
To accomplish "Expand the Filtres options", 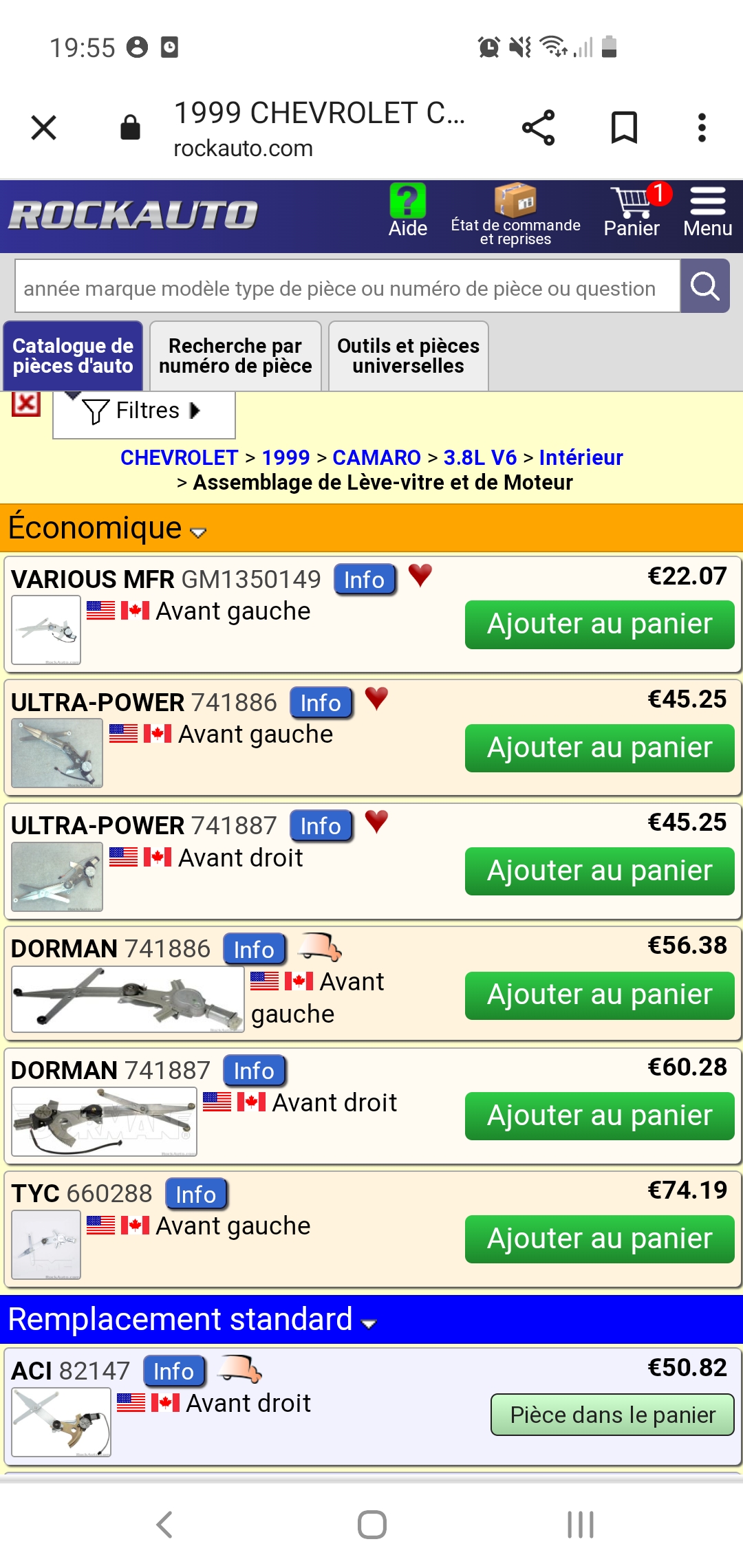I will click(x=143, y=411).
